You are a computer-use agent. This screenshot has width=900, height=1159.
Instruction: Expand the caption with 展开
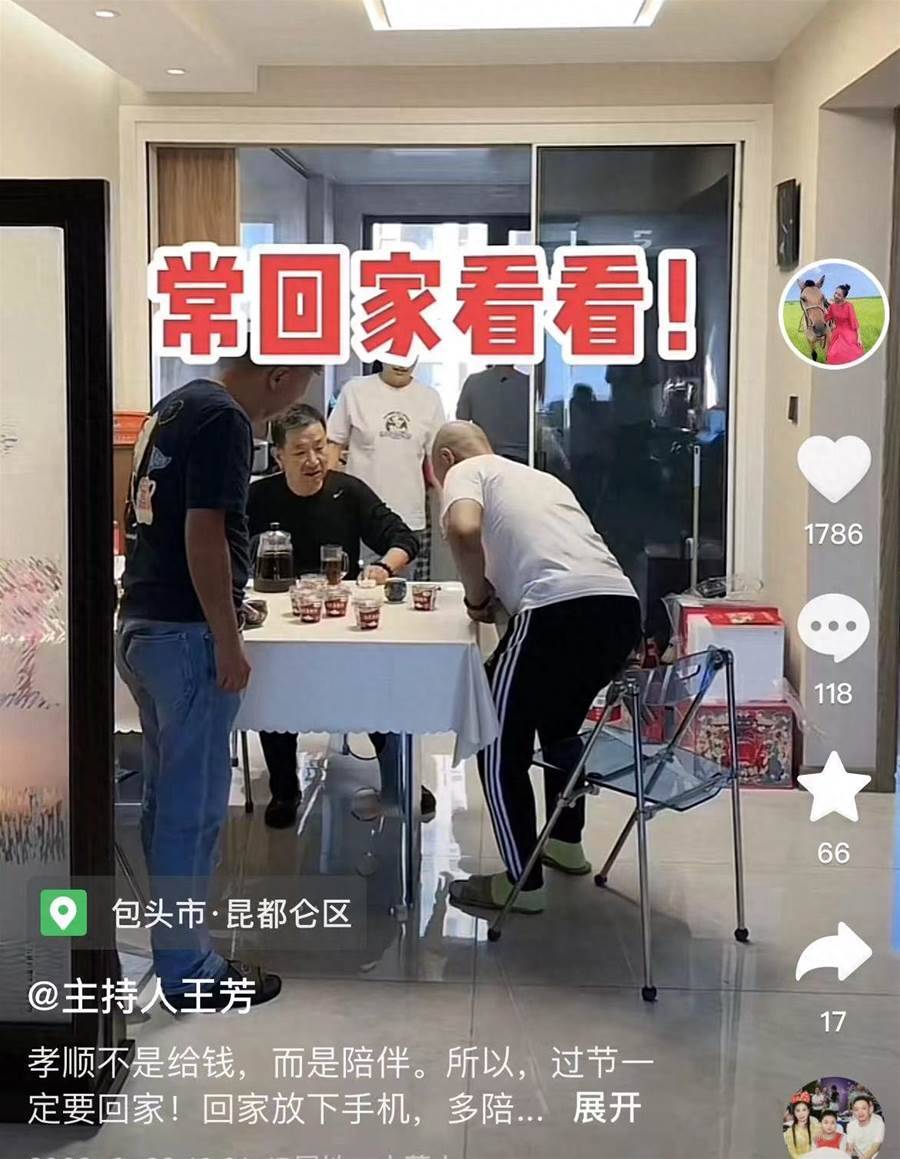pos(606,1108)
